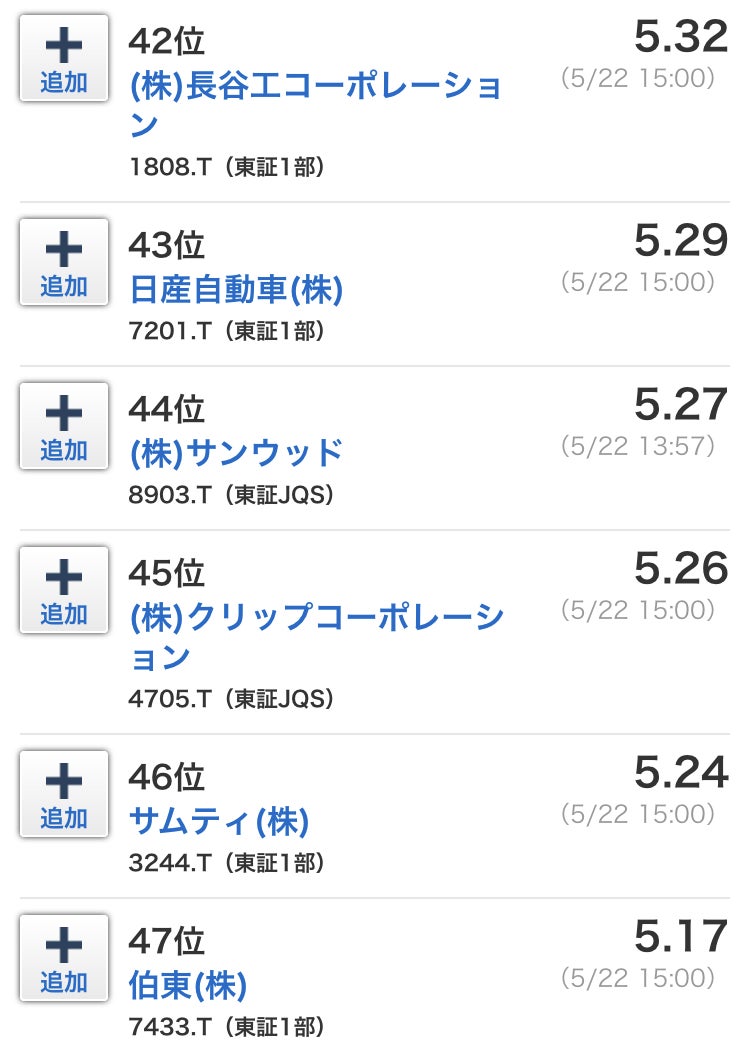Add 長谷工コーポレーション to portfolio
This screenshot has height=1060, width=750.
(64, 58)
